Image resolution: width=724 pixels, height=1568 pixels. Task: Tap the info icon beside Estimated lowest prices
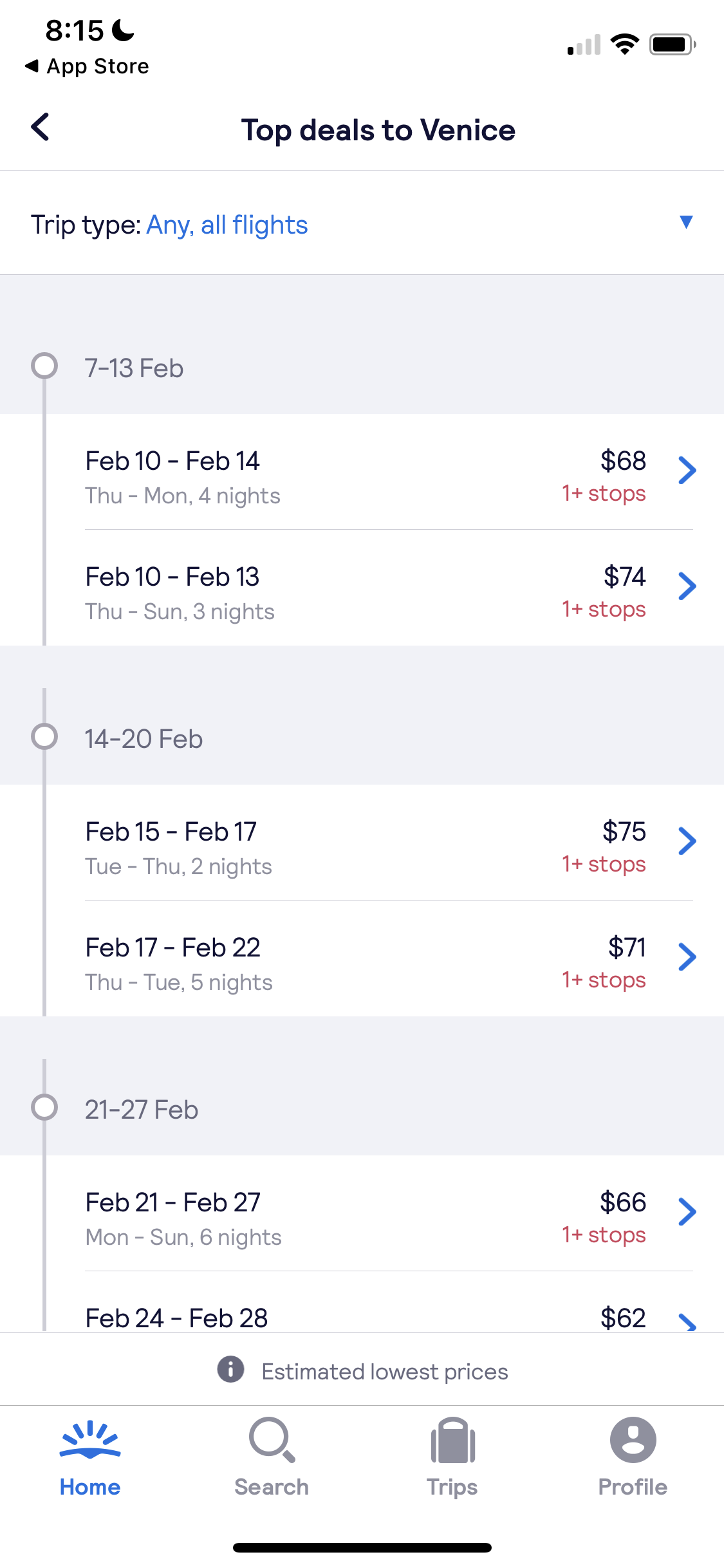coord(232,1371)
